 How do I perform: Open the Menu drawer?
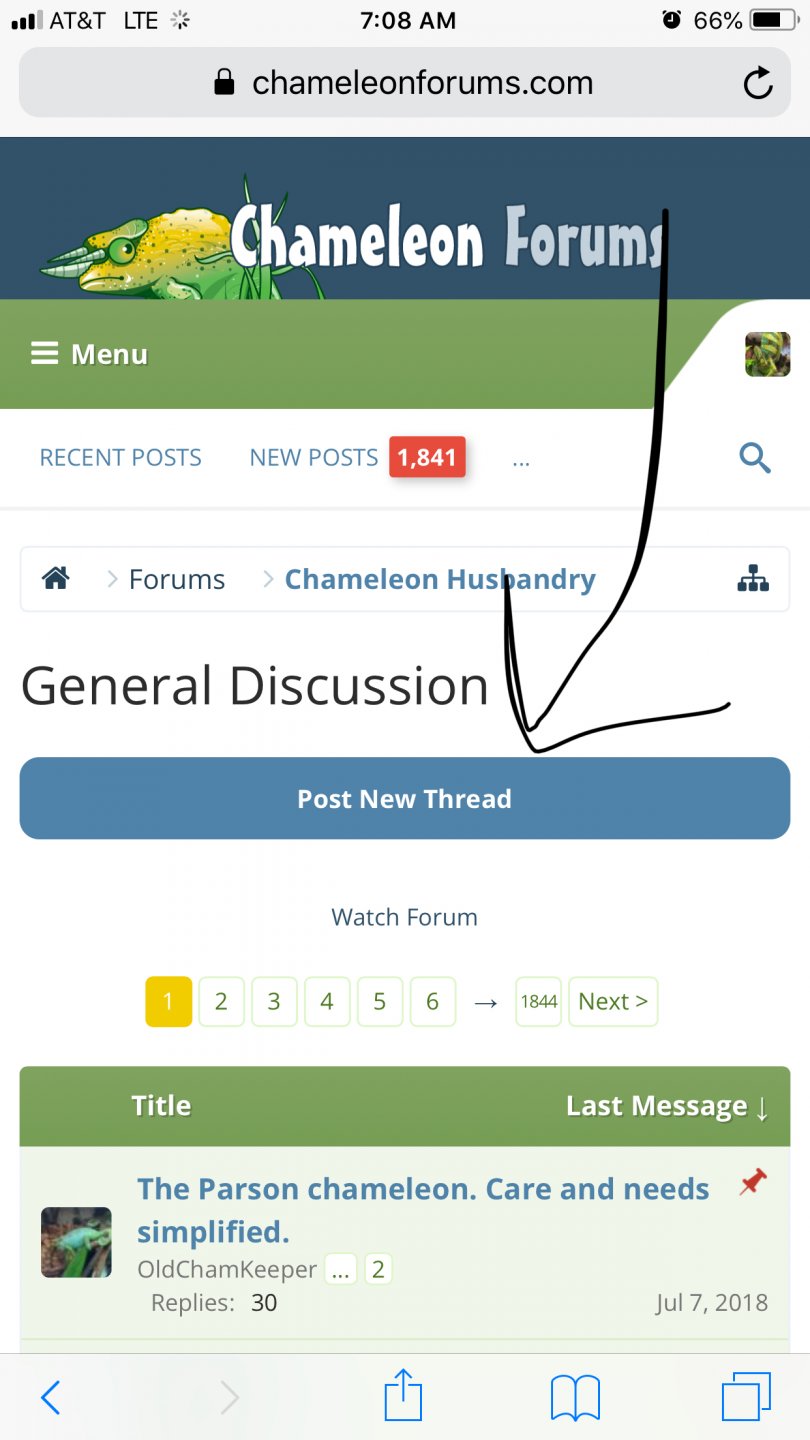(89, 354)
